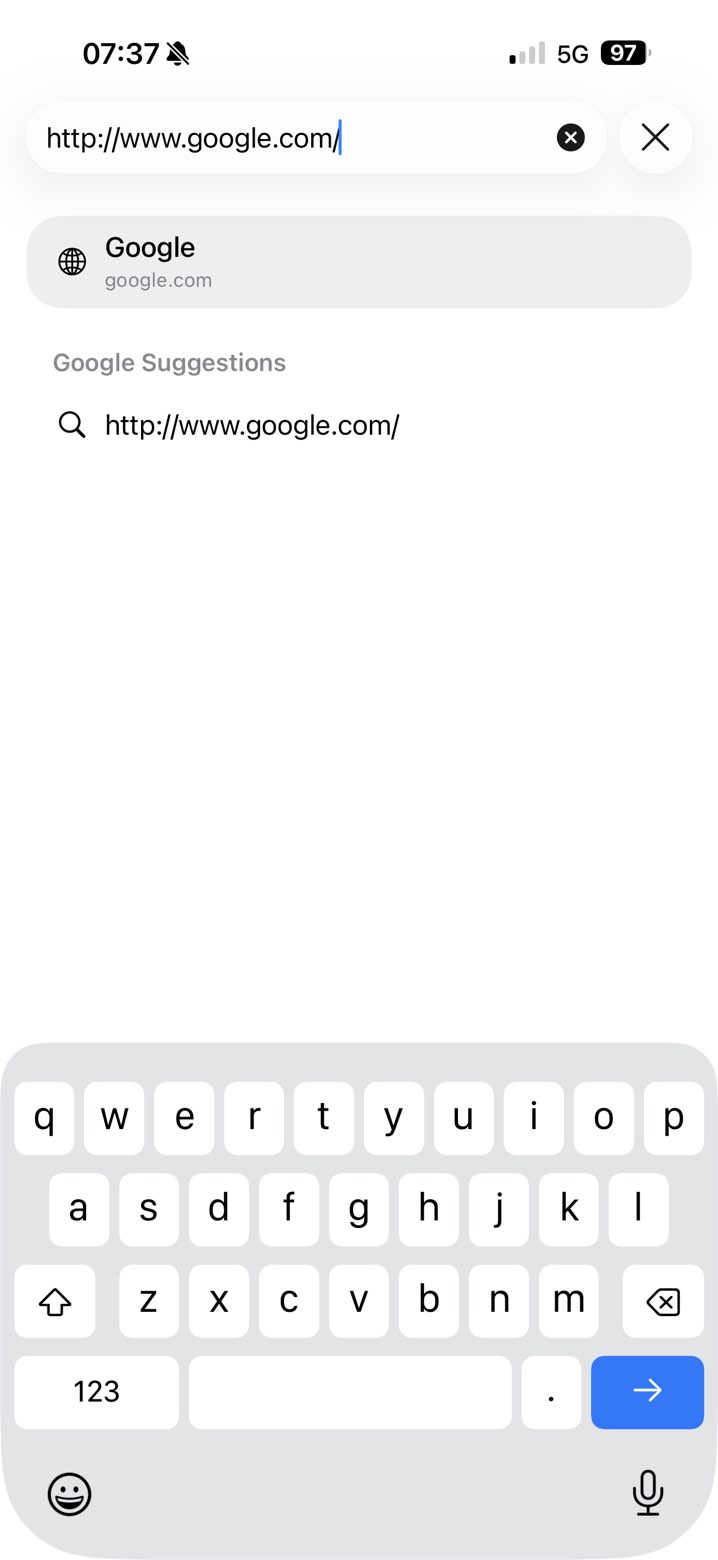Viewport: 718px width, 1560px height.
Task: Tap the backspace key
Action: 662,1301
